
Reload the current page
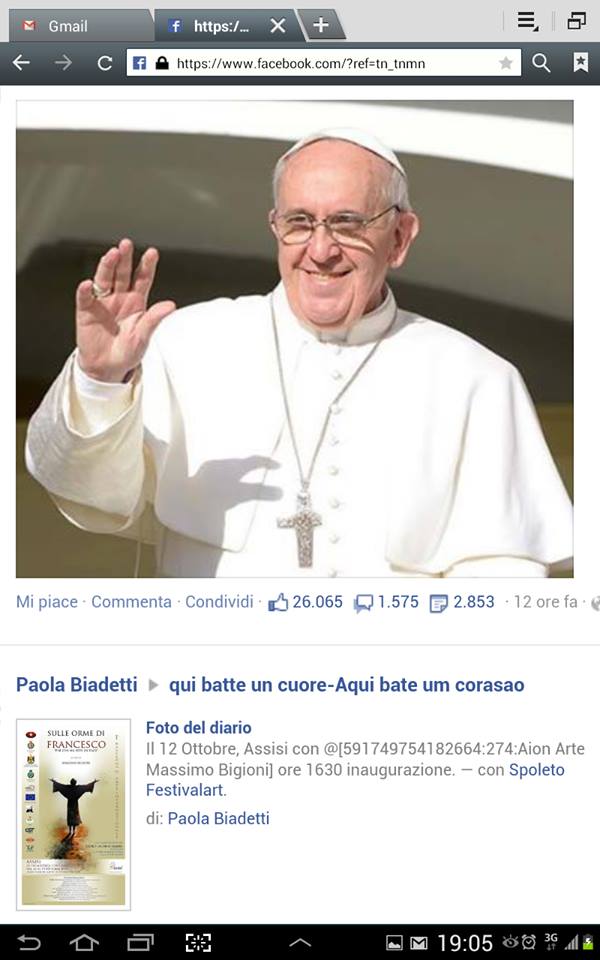104,63
